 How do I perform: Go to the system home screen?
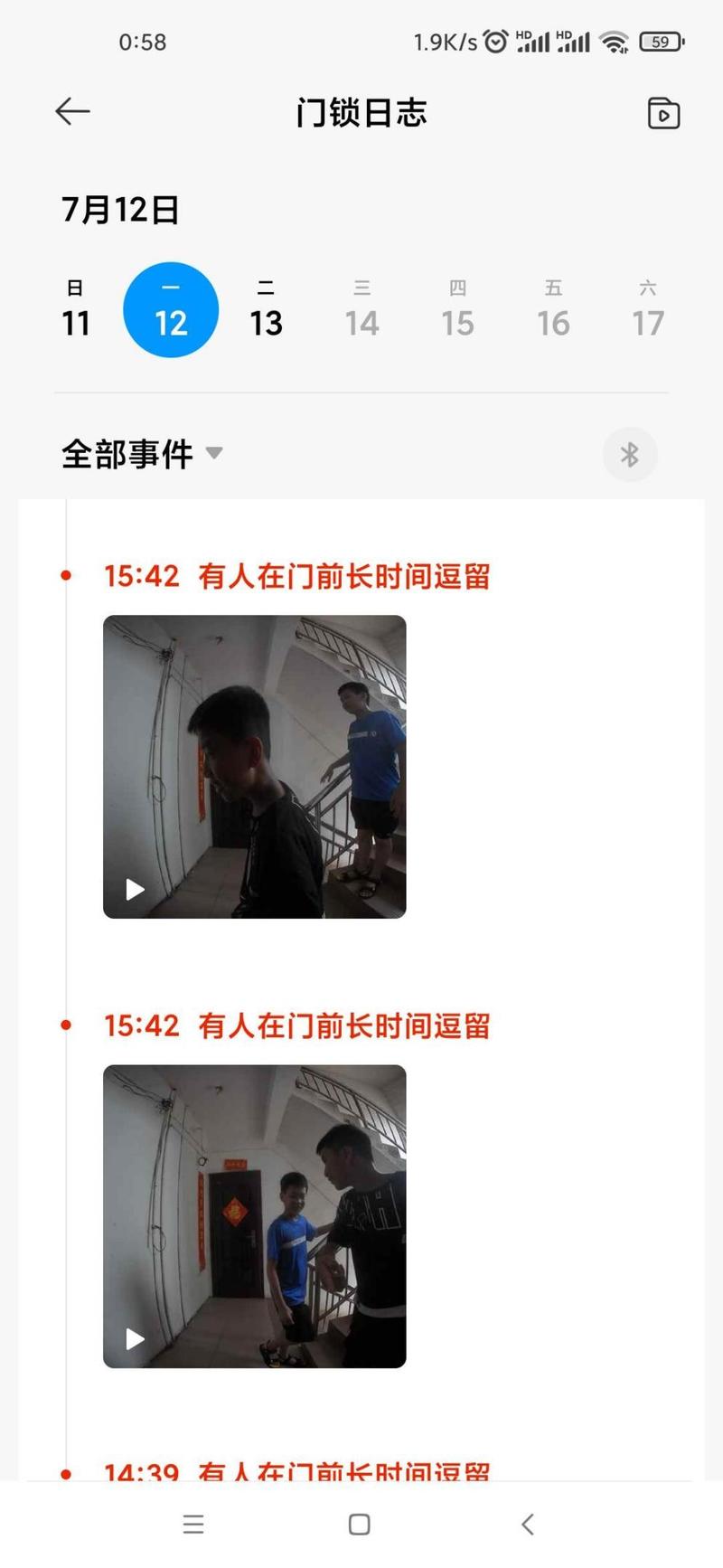[x=360, y=1525]
